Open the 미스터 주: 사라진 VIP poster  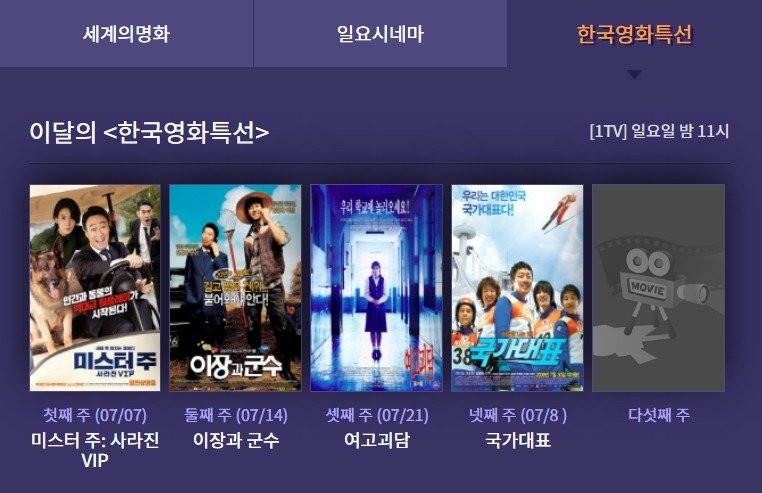coord(95,287)
